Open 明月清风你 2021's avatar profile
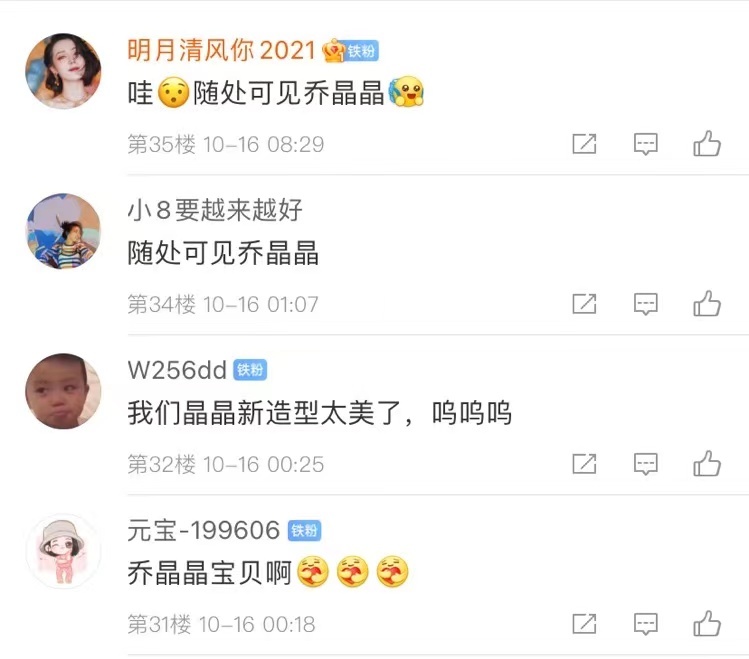749x659 pixels. [63, 71]
